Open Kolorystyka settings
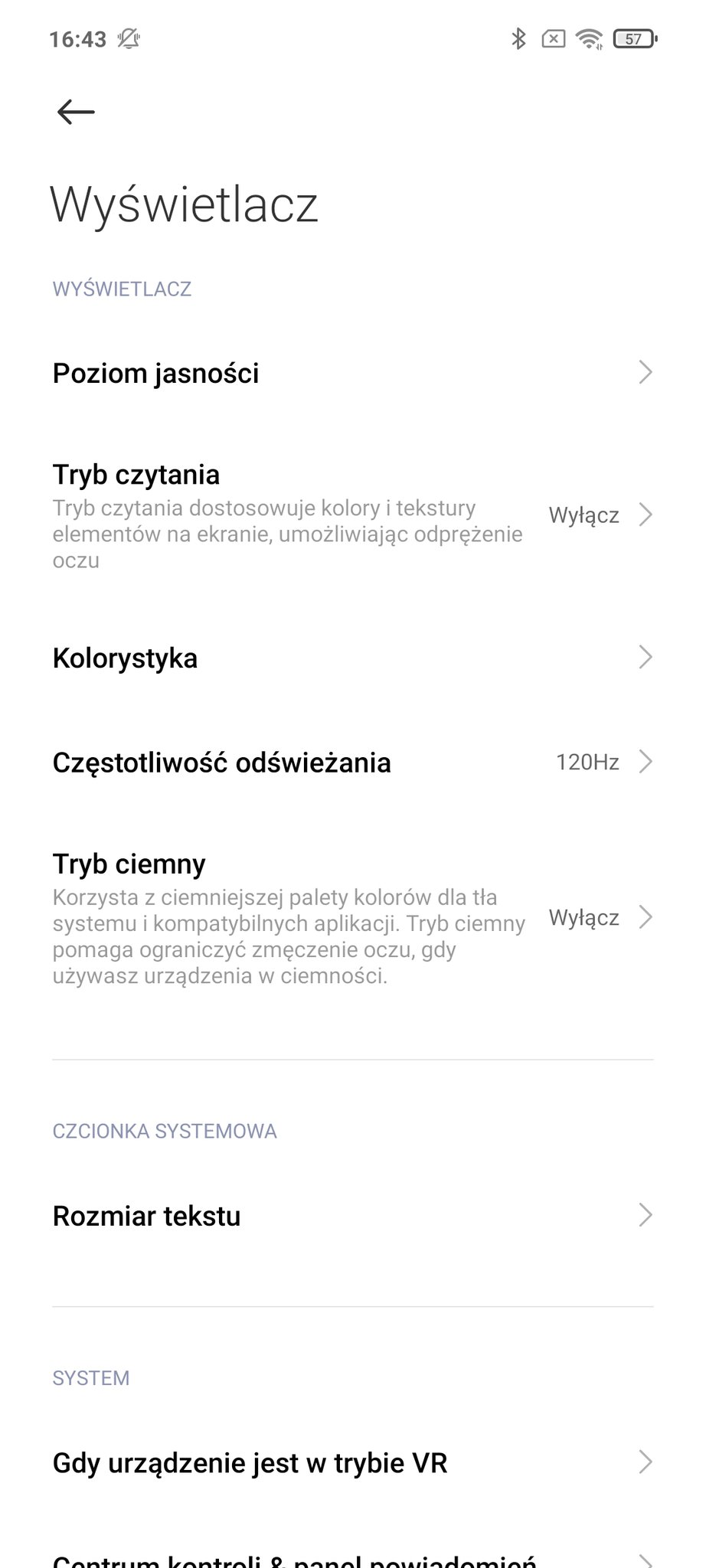This screenshot has width=706, height=1568. (x=352, y=658)
